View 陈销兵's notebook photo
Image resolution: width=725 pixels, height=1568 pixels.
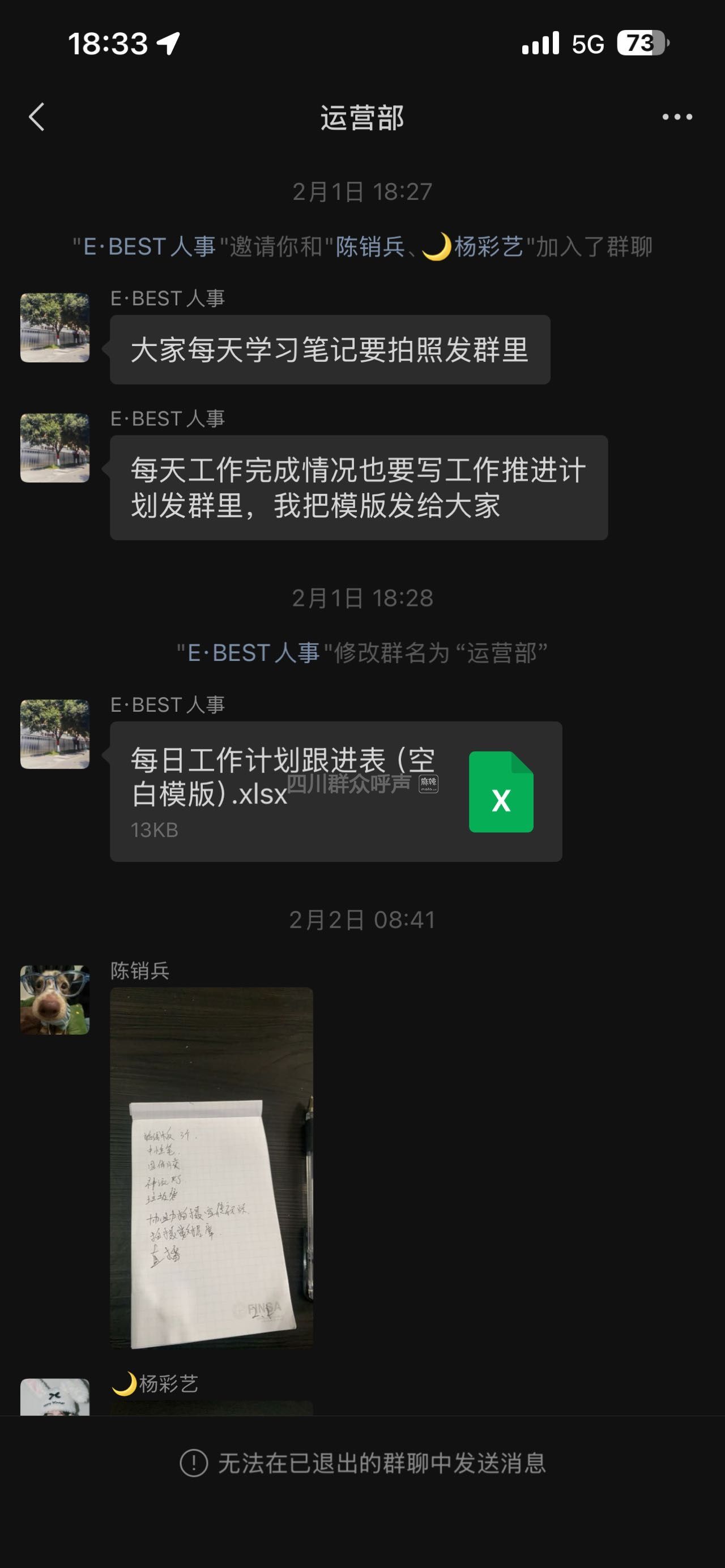point(211,1167)
